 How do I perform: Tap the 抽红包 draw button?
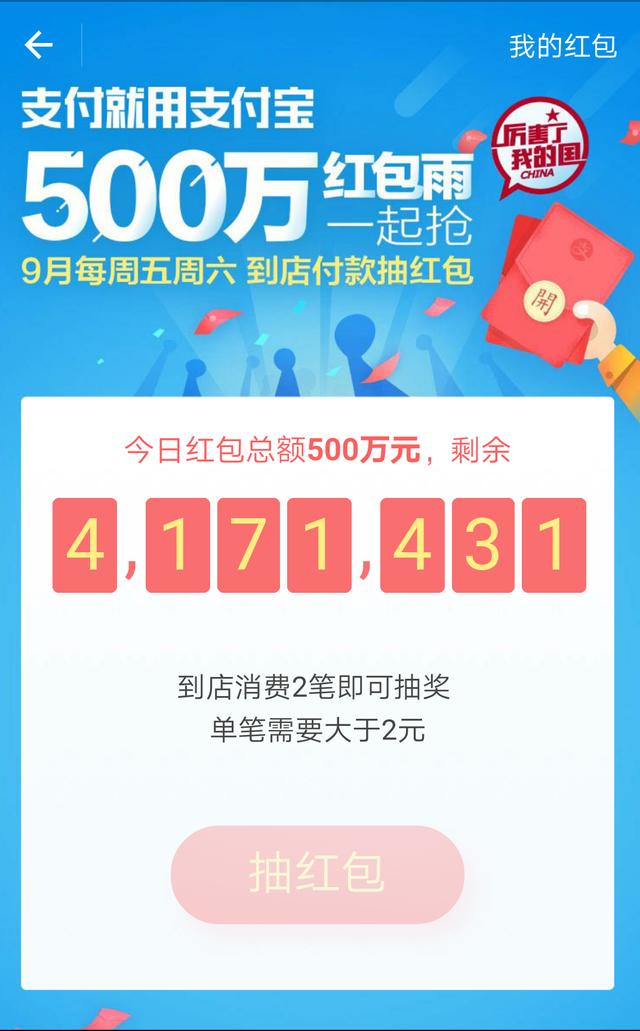(317, 874)
